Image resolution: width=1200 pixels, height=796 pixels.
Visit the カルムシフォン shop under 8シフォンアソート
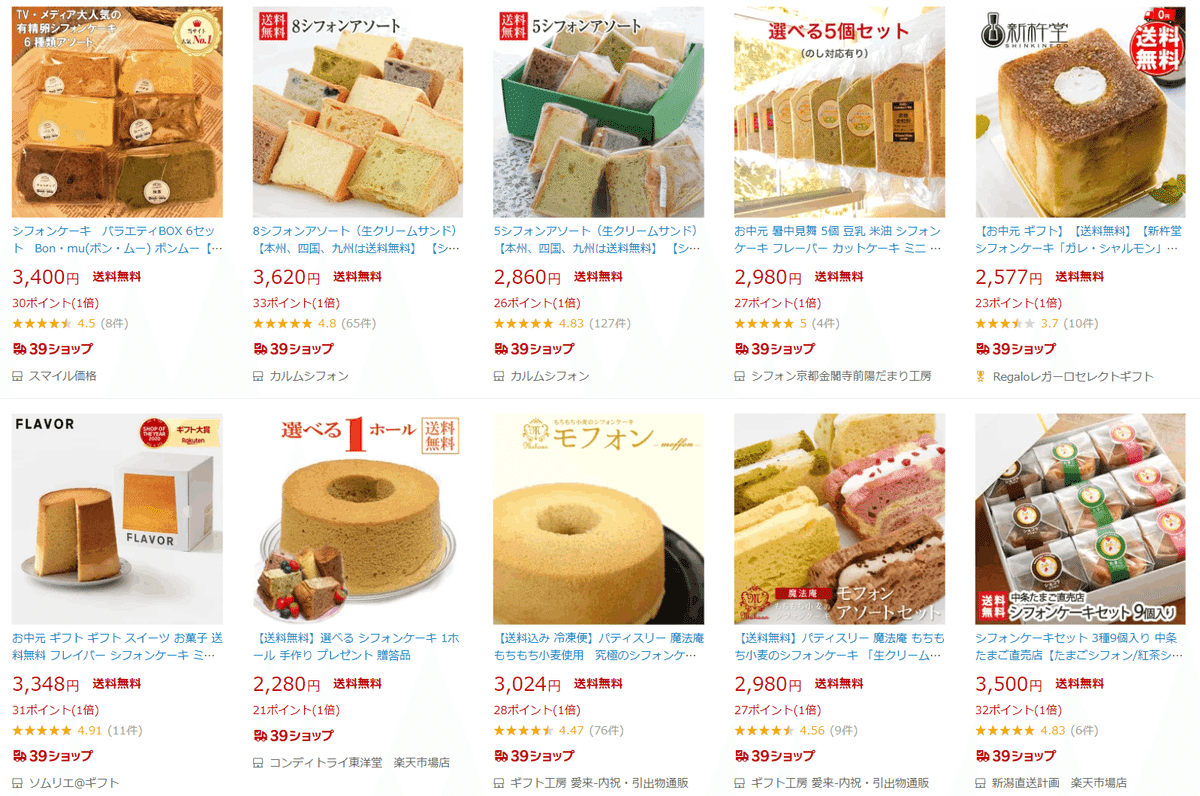[309, 376]
